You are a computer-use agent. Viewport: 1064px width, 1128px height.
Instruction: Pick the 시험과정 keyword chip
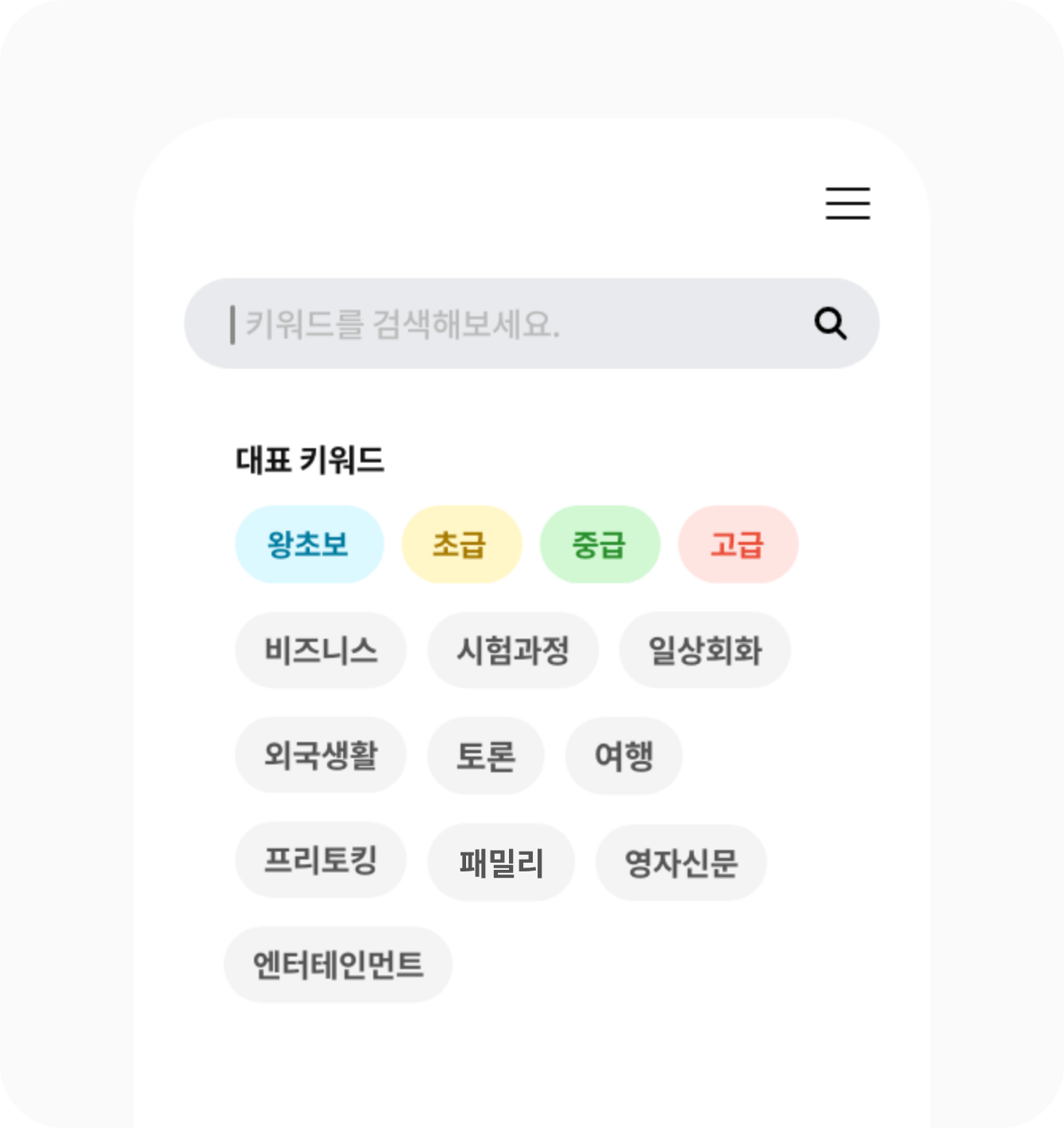(x=513, y=651)
